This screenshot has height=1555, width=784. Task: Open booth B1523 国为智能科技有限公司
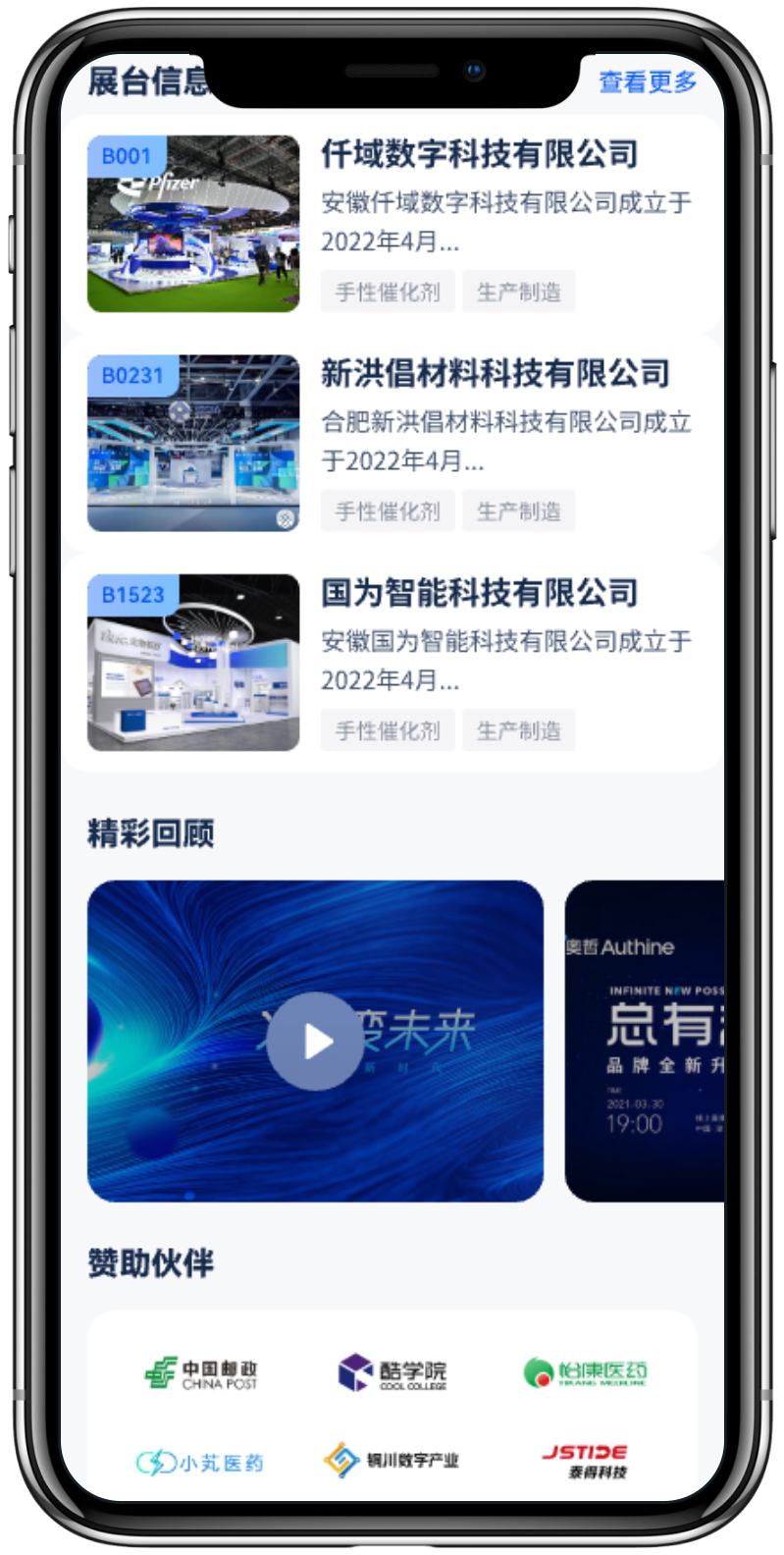(392, 663)
